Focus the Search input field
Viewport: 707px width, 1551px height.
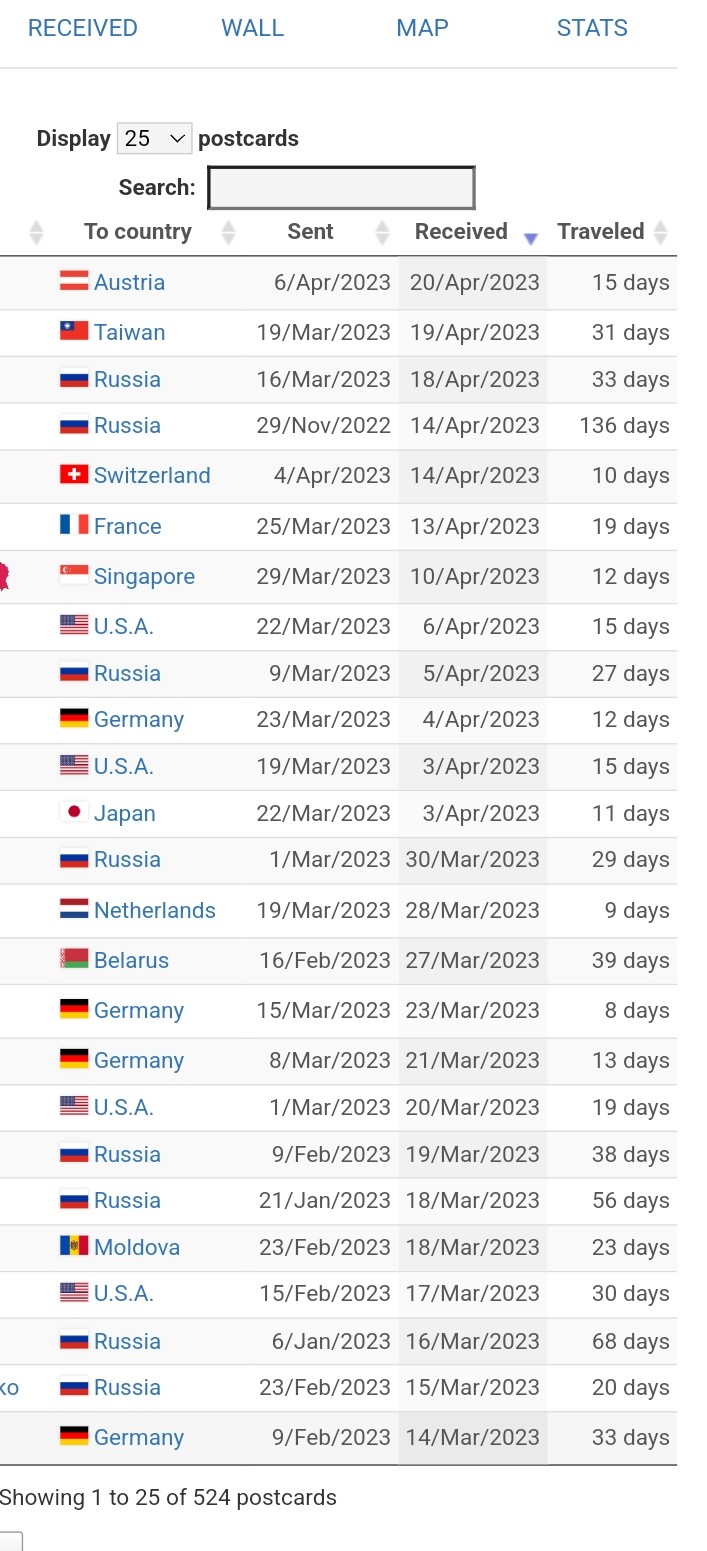click(x=341, y=188)
